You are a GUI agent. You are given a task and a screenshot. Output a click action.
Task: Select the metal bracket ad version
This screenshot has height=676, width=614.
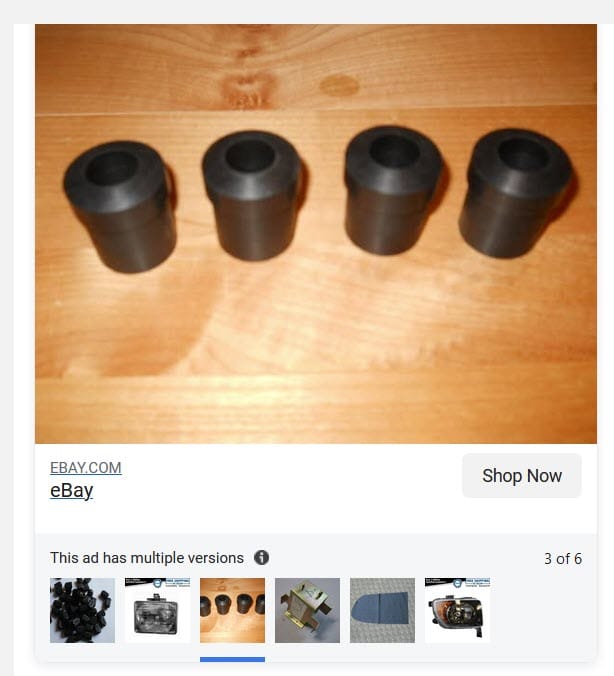[x=307, y=610]
